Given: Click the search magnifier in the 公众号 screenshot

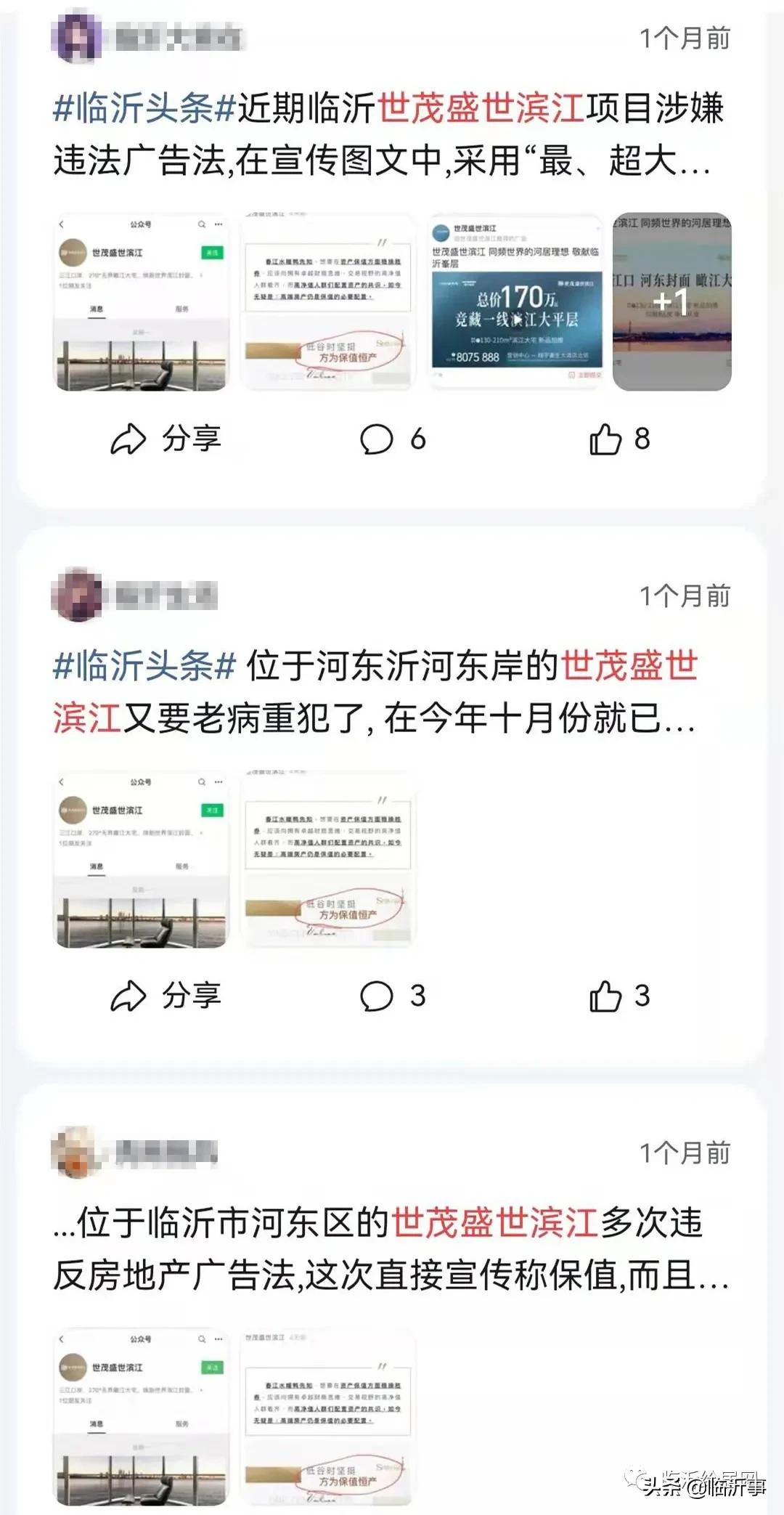Looking at the screenshot, I should click(202, 224).
